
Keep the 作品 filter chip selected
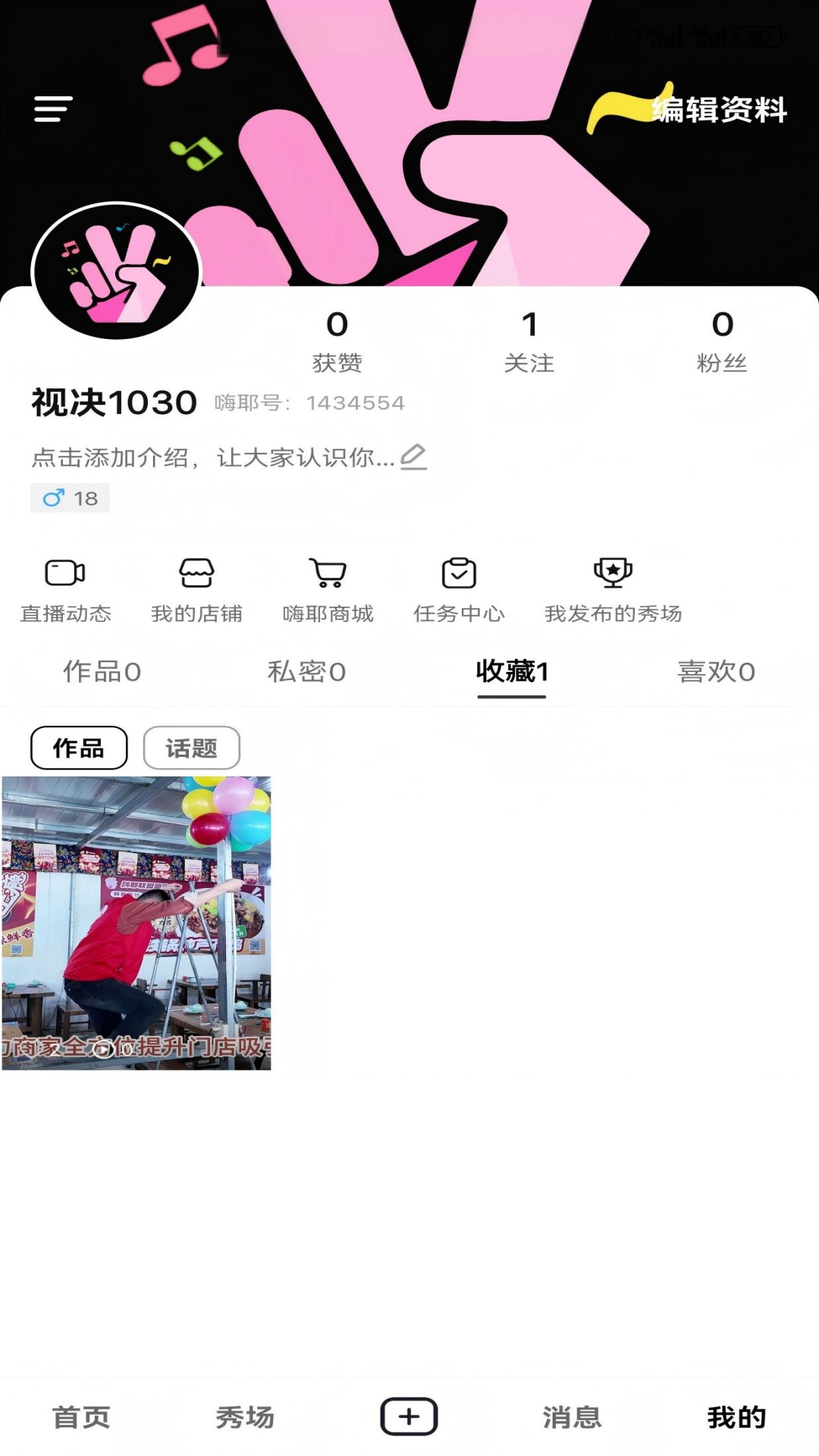point(79,748)
